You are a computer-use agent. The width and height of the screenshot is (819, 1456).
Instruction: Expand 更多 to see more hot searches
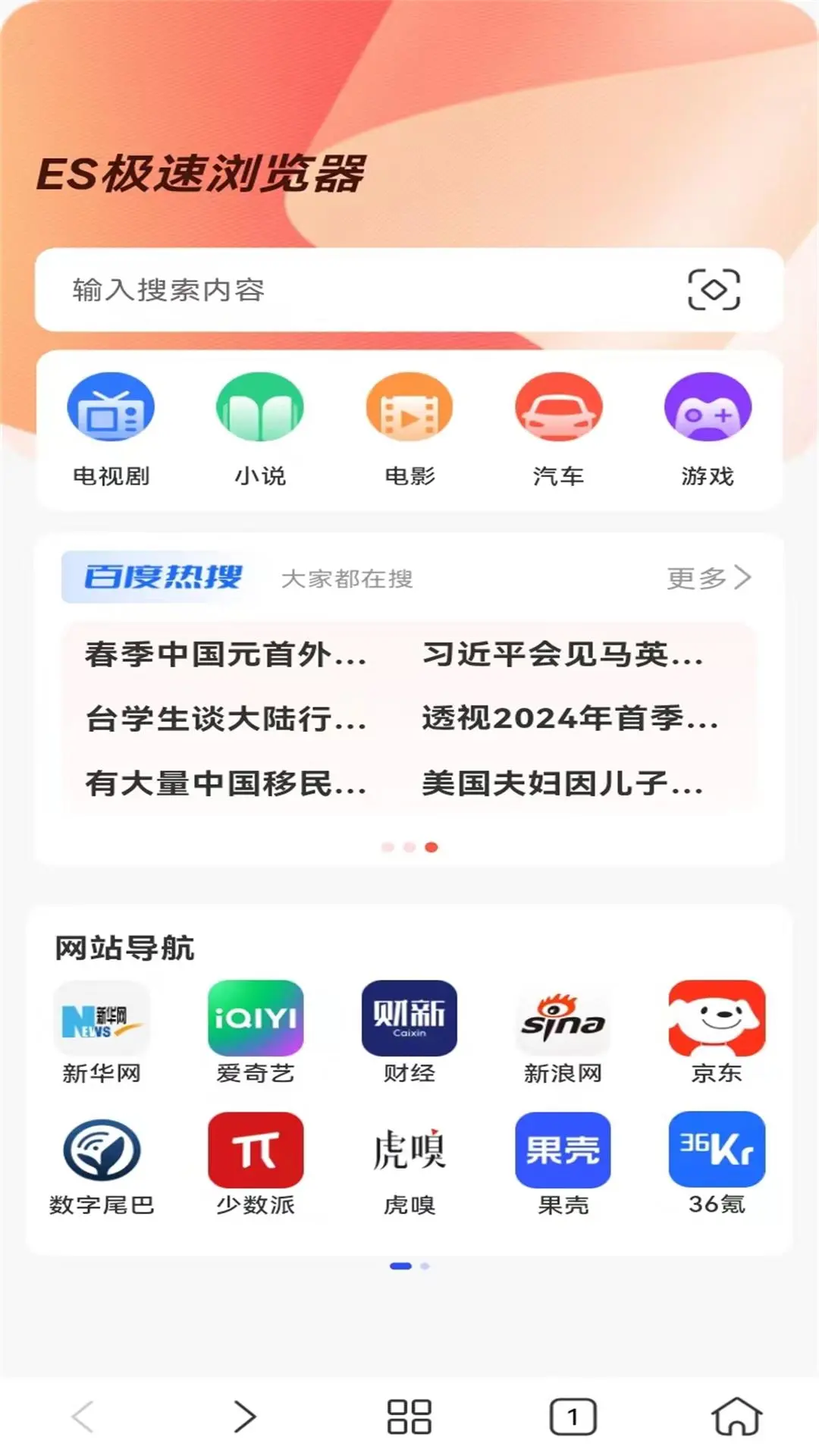(708, 578)
